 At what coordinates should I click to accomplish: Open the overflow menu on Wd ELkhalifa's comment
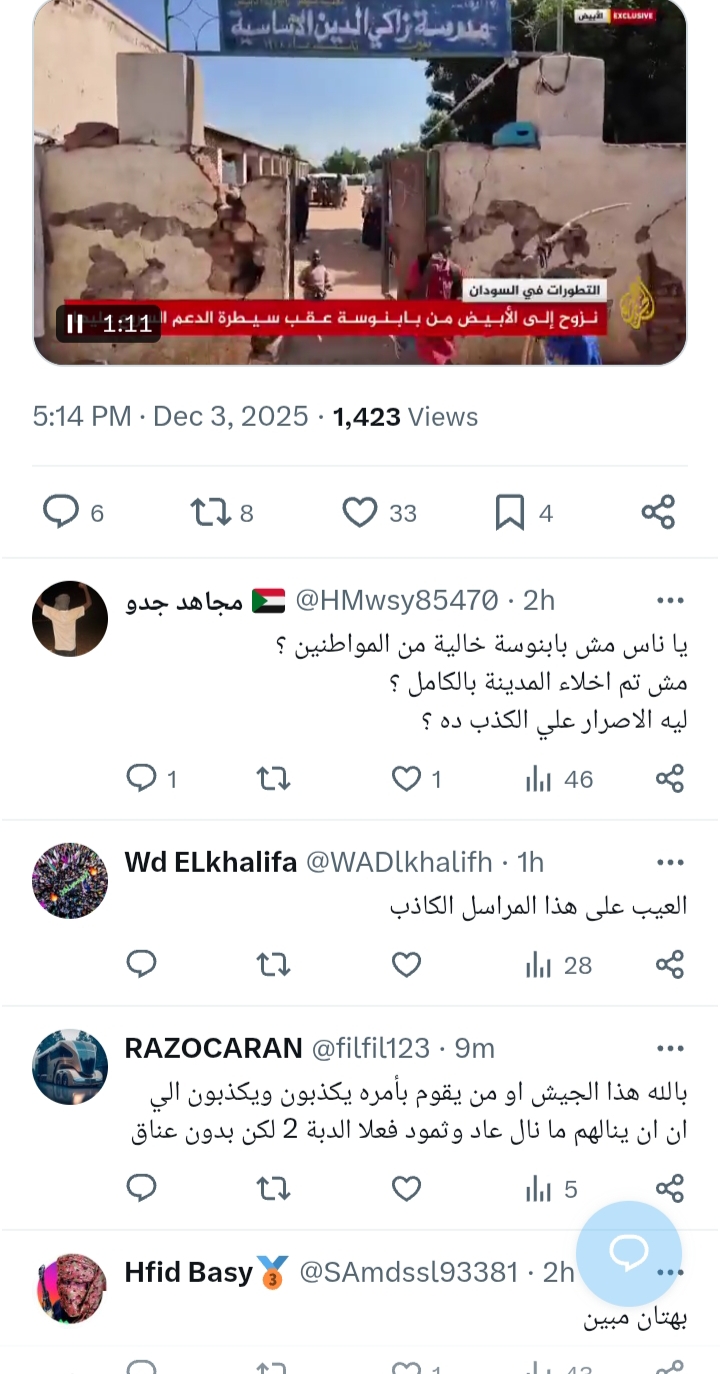pos(669,862)
